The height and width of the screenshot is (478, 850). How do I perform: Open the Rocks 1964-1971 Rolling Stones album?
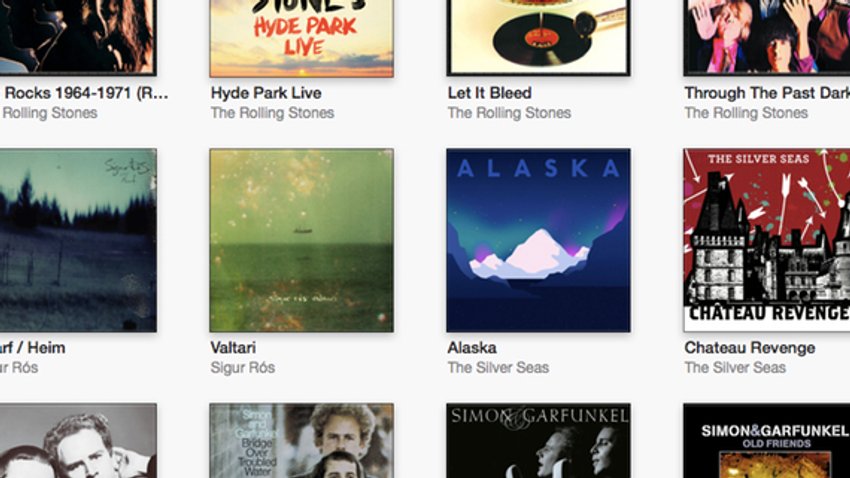coord(78,37)
